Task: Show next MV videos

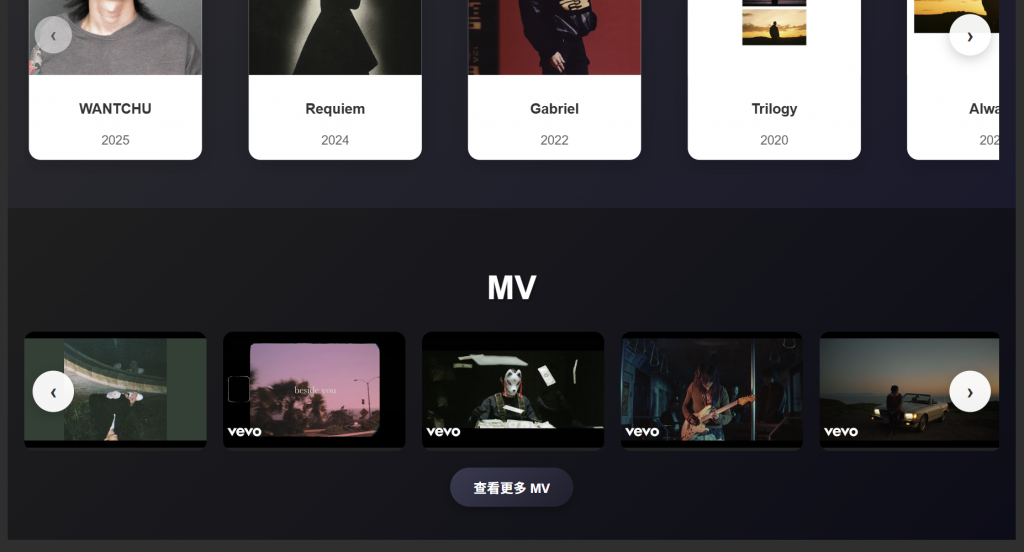Action: point(969,391)
